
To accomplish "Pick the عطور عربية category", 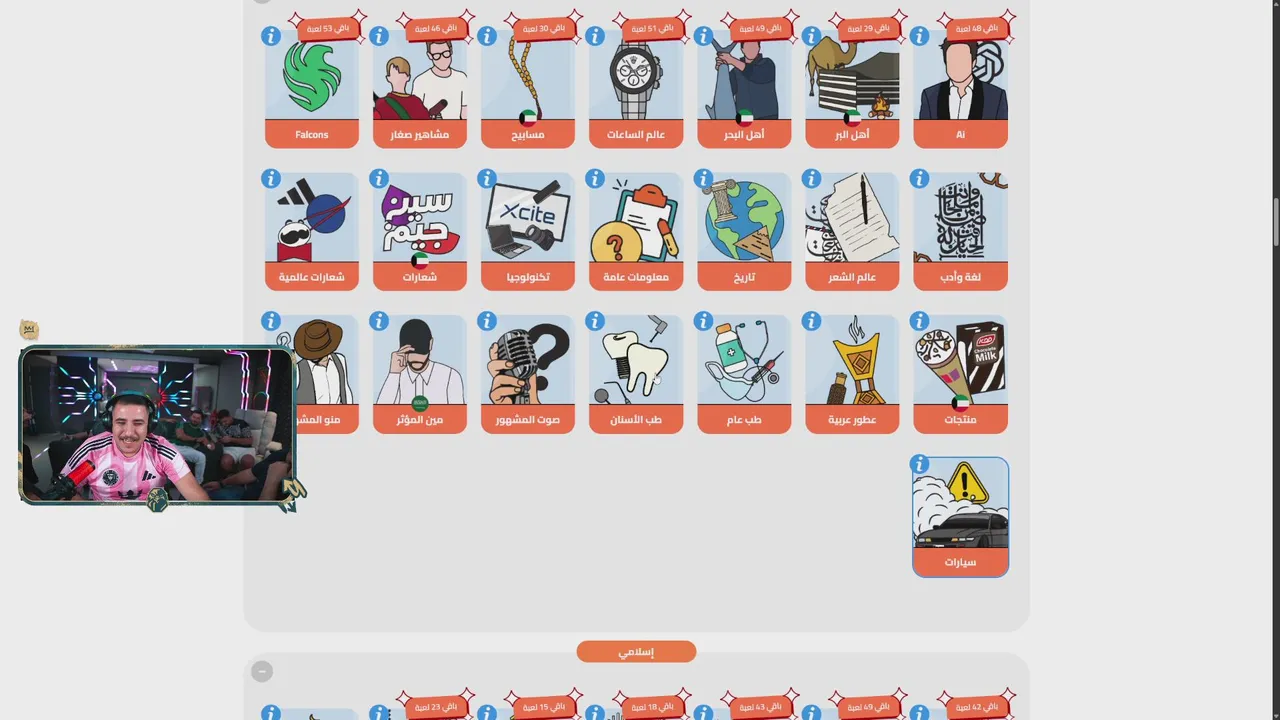I will point(852,375).
